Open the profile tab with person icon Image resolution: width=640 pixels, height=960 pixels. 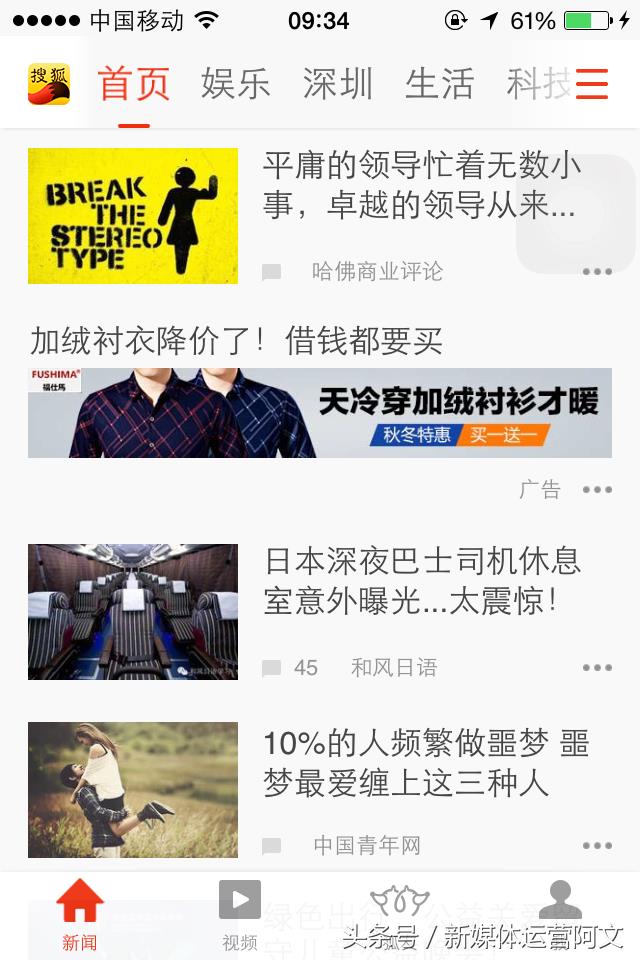[560, 905]
